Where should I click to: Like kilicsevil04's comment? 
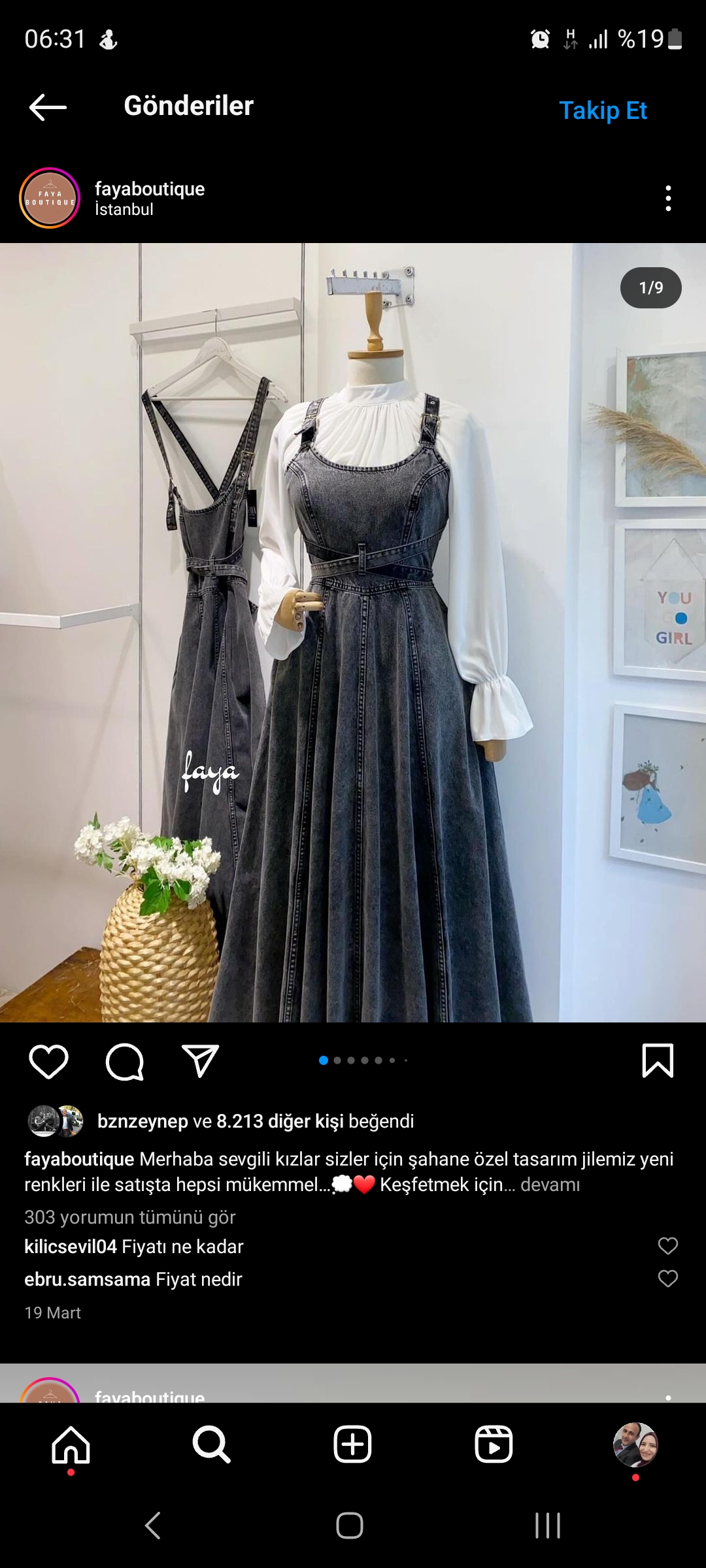click(667, 1246)
